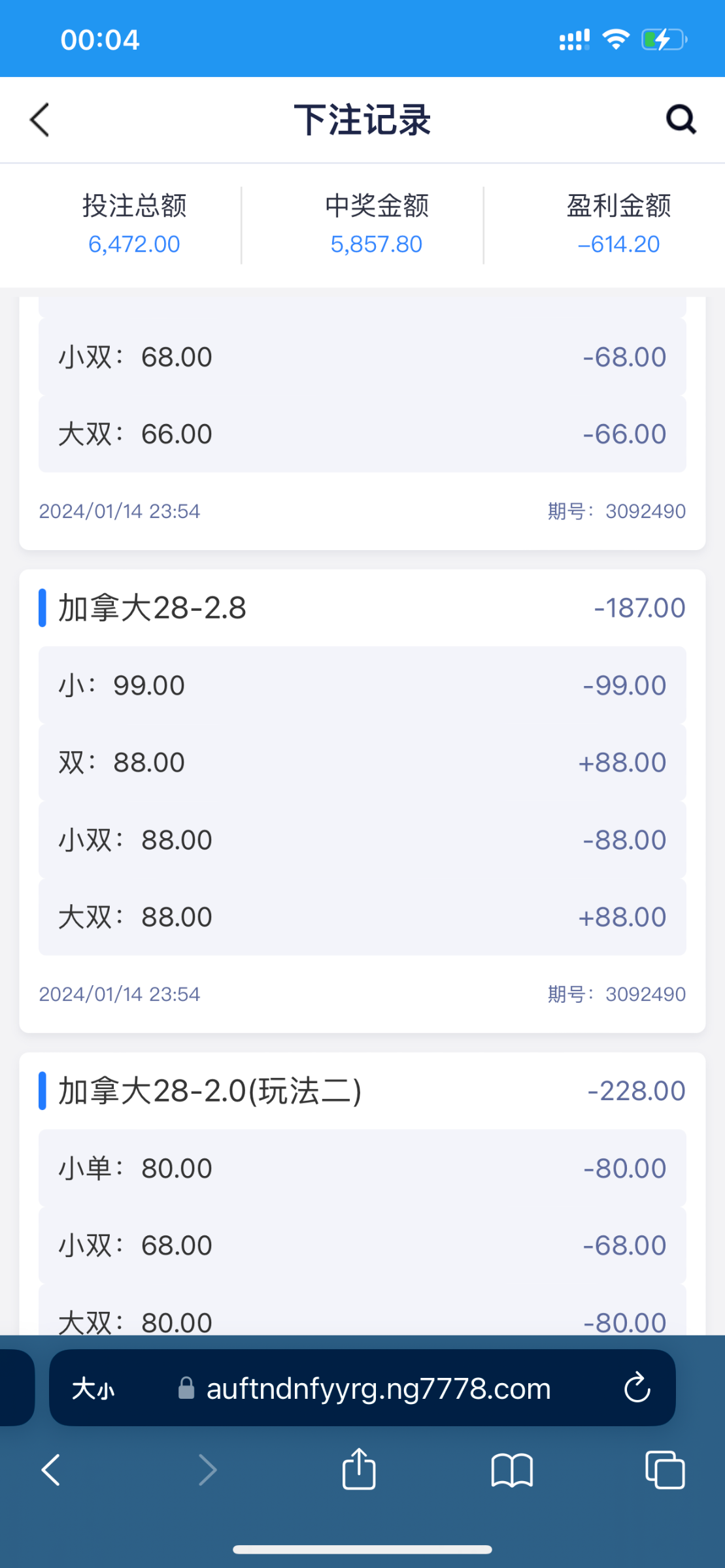725x1568 pixels.
Task: Tap the address bar showing ng7778.com
Action: [377, 1389]
